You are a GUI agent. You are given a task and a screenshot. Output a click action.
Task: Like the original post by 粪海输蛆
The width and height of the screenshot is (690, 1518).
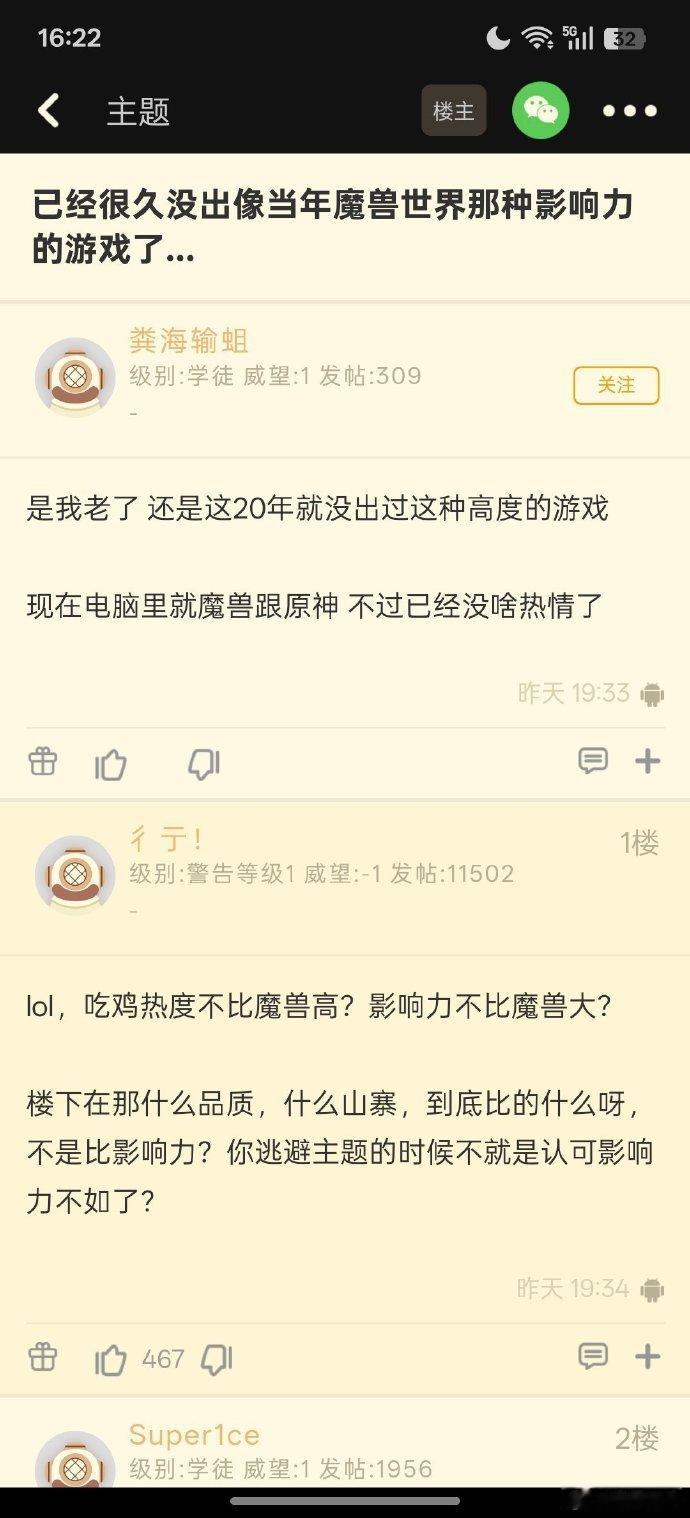pyautogui.click(x=111, y=765)
